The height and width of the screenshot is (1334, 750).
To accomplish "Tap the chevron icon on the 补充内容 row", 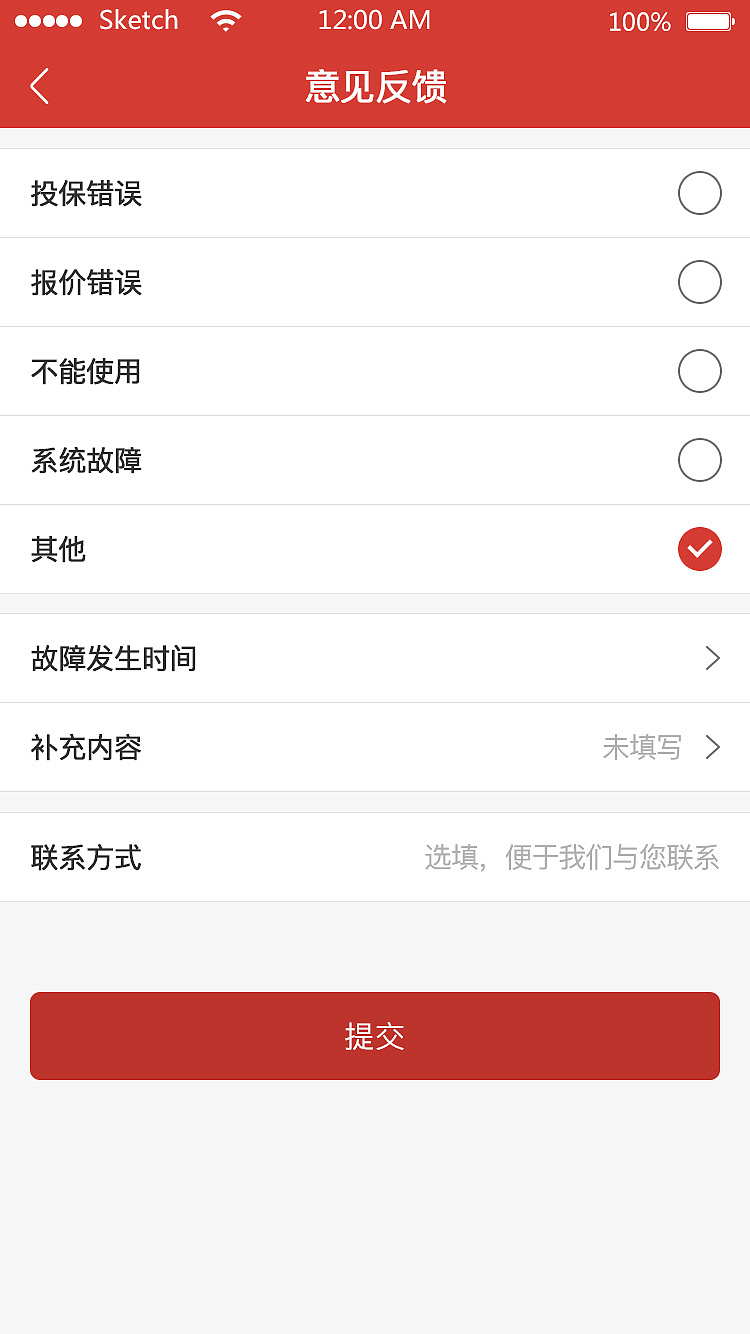I will pyautogui.click(x=712, y=747).
